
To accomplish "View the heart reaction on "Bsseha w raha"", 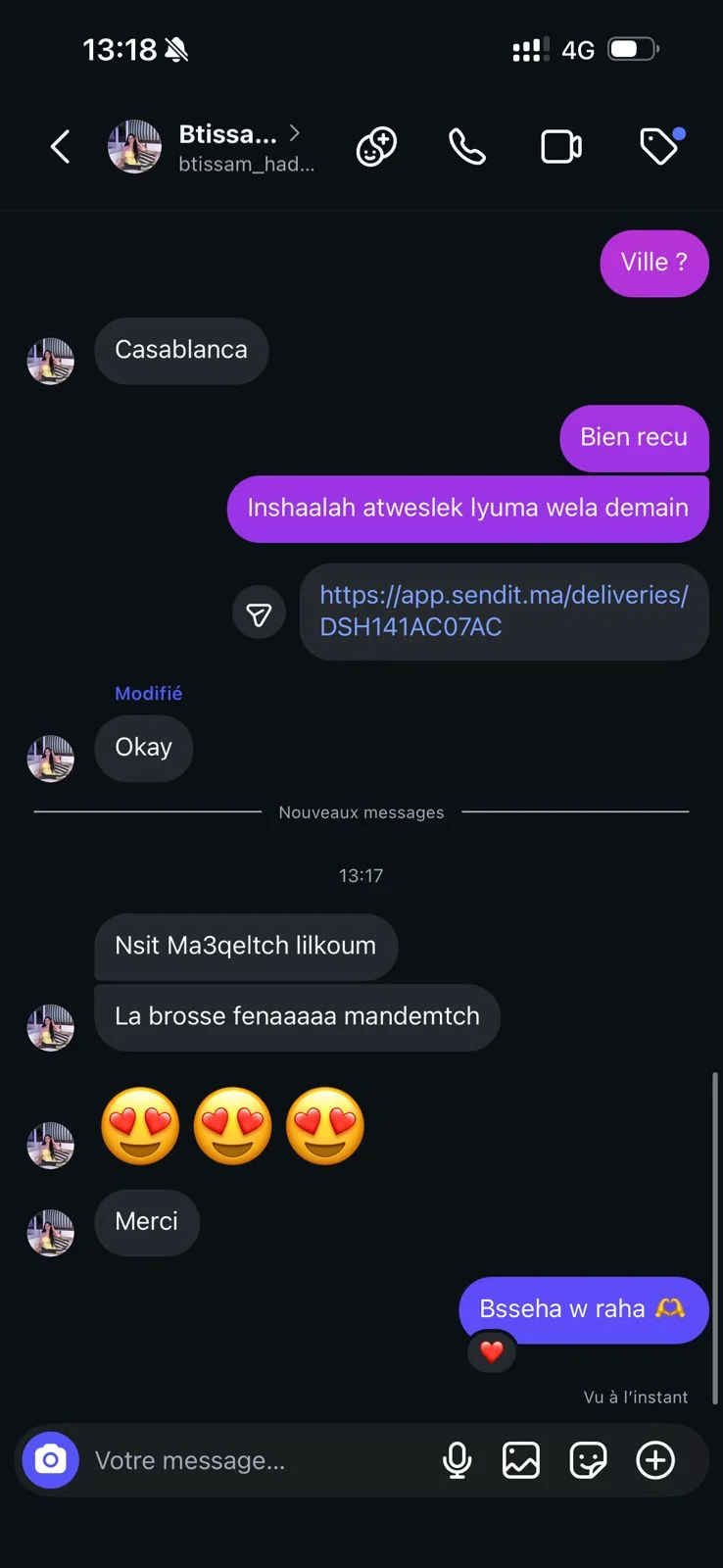I will point(492,1352).
